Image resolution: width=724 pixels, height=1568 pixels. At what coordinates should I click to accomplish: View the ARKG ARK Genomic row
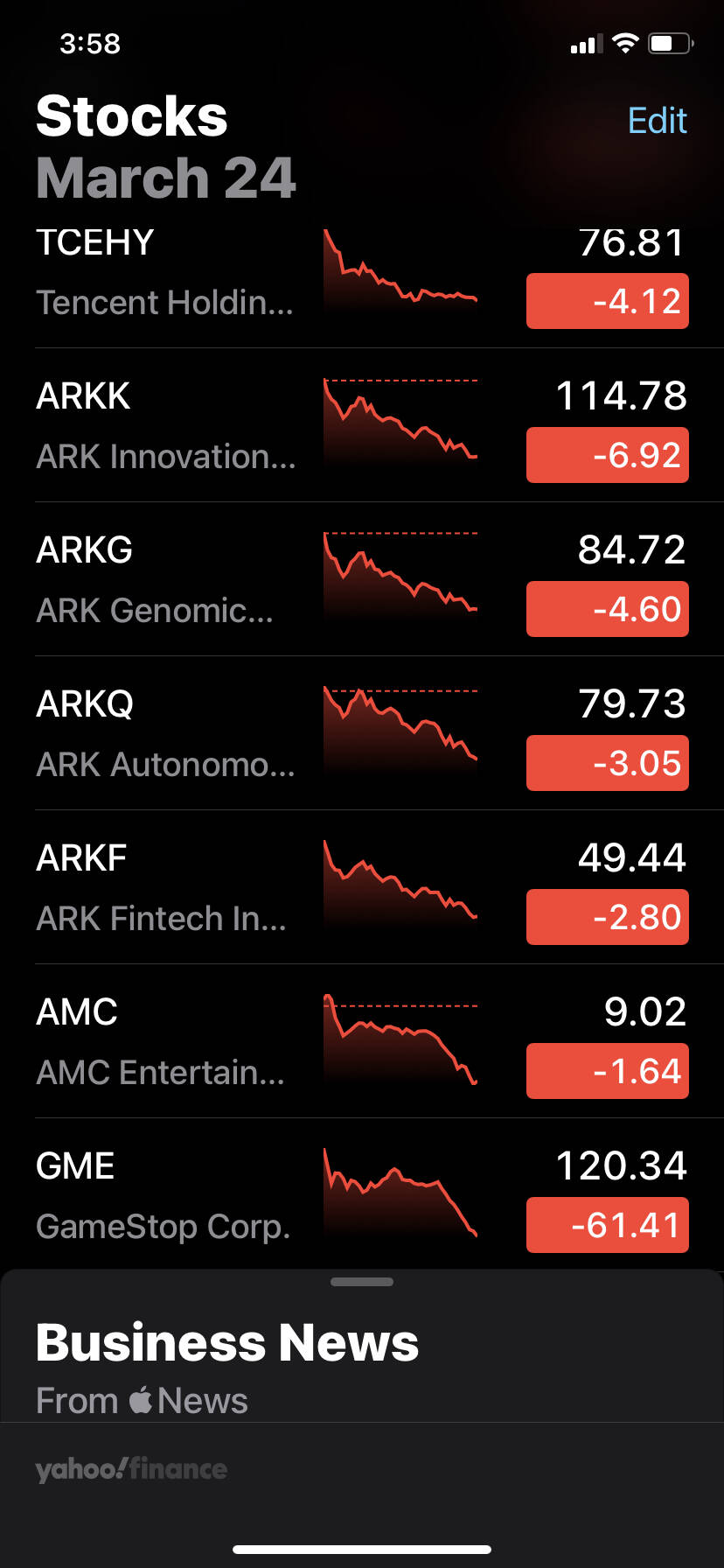[362, 579]
